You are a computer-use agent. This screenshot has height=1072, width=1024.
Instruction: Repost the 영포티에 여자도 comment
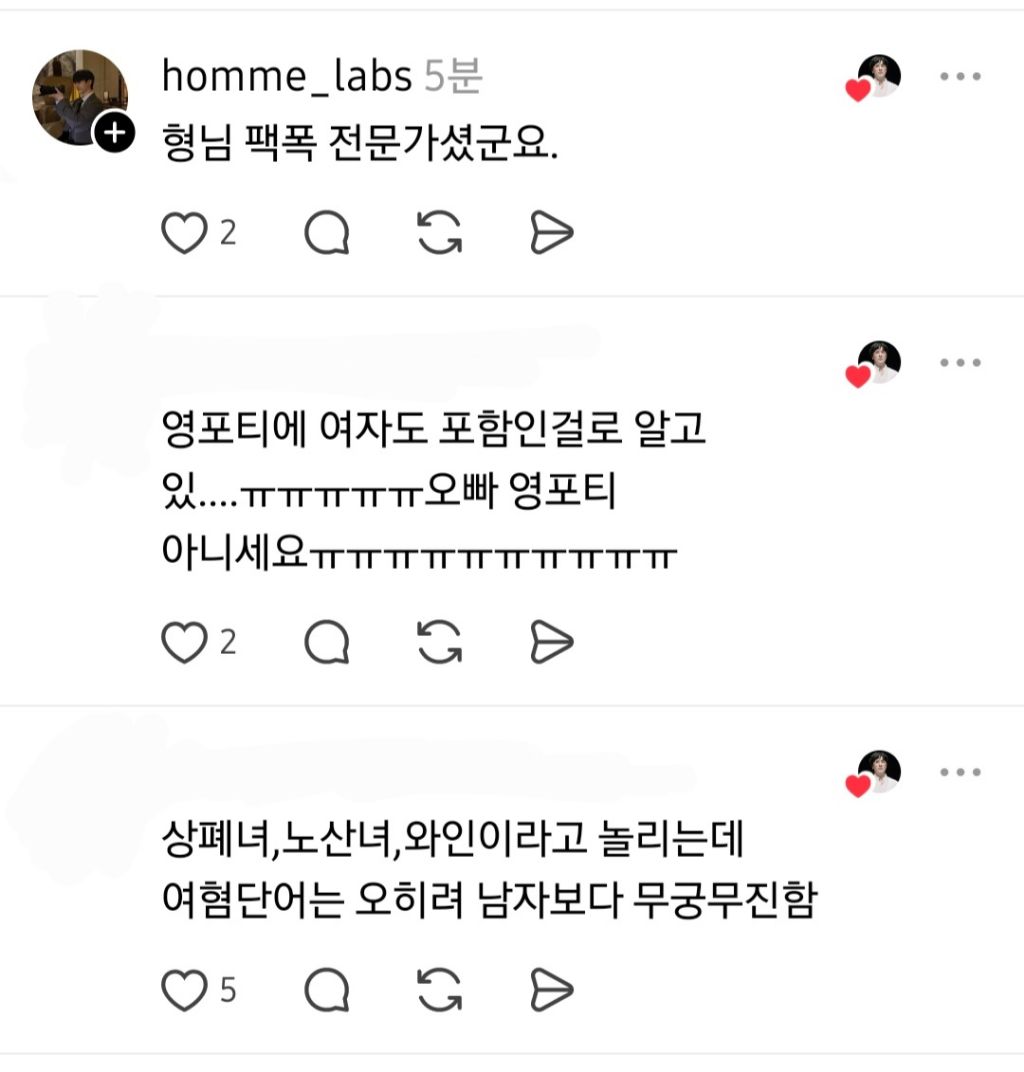point(440,641)
